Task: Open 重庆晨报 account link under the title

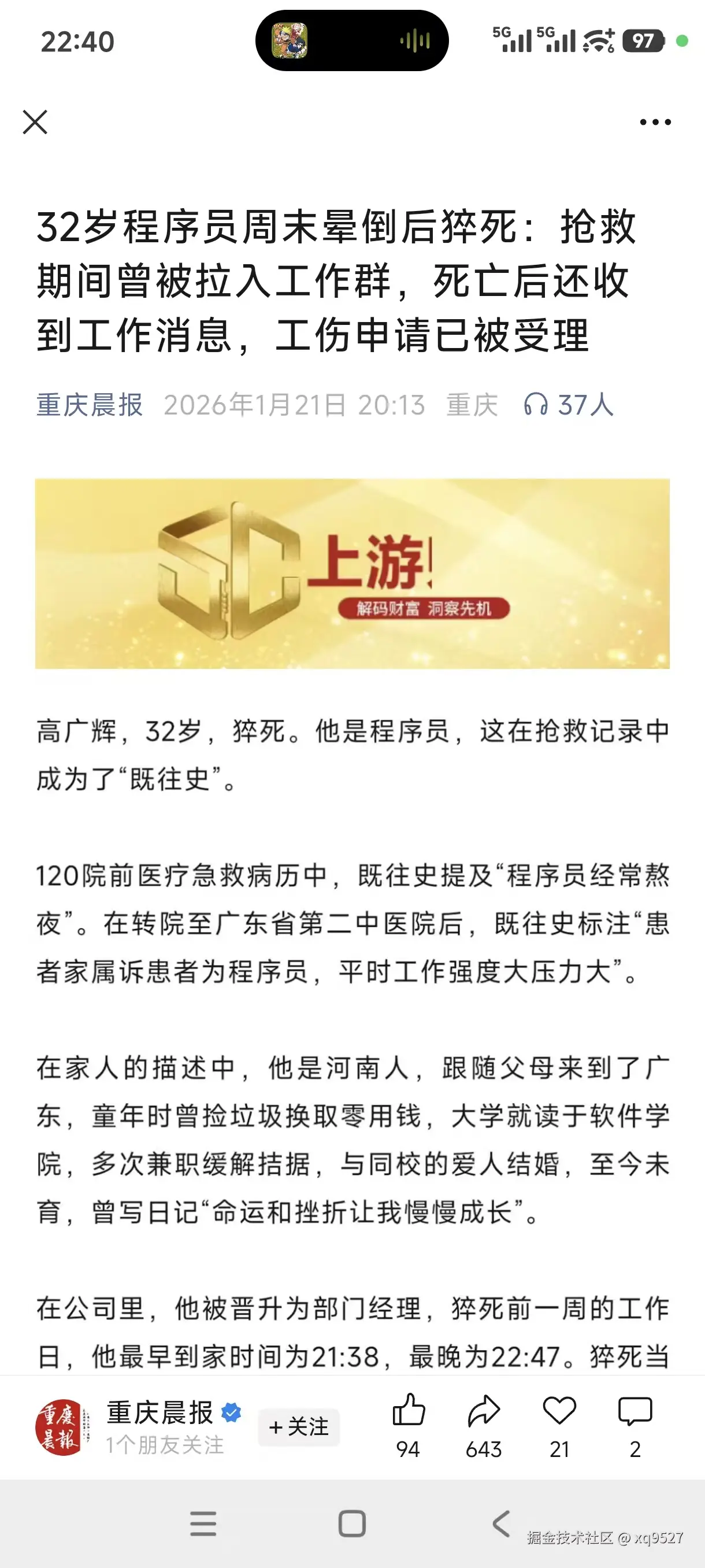Action: click(x=90, y=405)
